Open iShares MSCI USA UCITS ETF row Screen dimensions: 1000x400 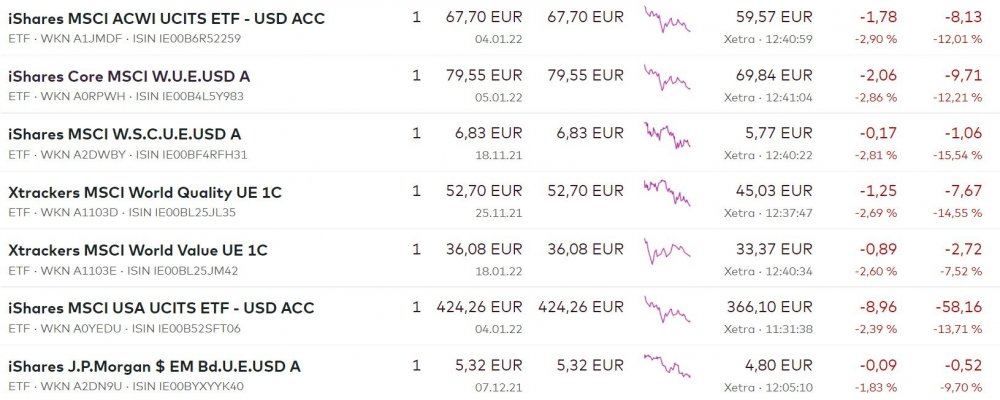(160, 308)
